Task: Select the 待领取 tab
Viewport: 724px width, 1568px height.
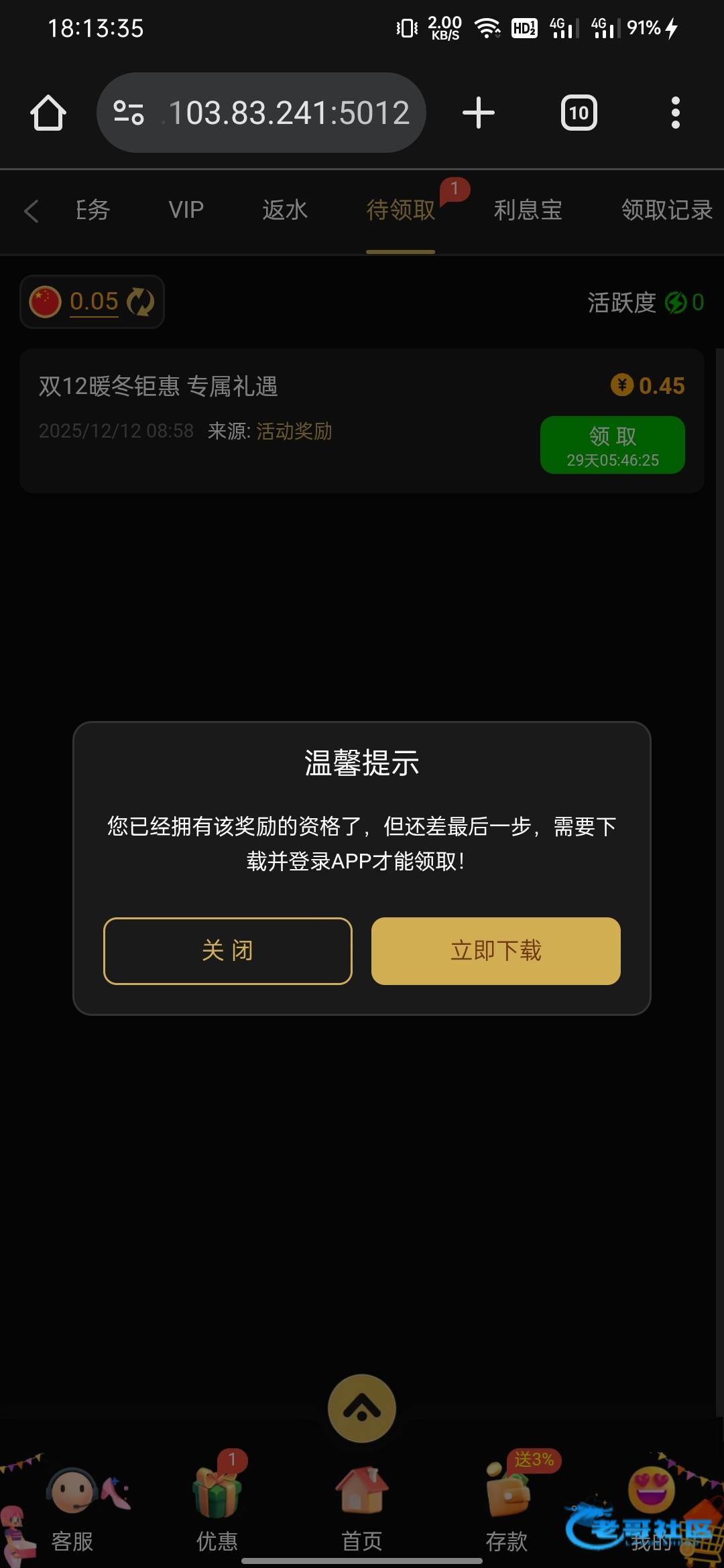Action: point(400,210)
